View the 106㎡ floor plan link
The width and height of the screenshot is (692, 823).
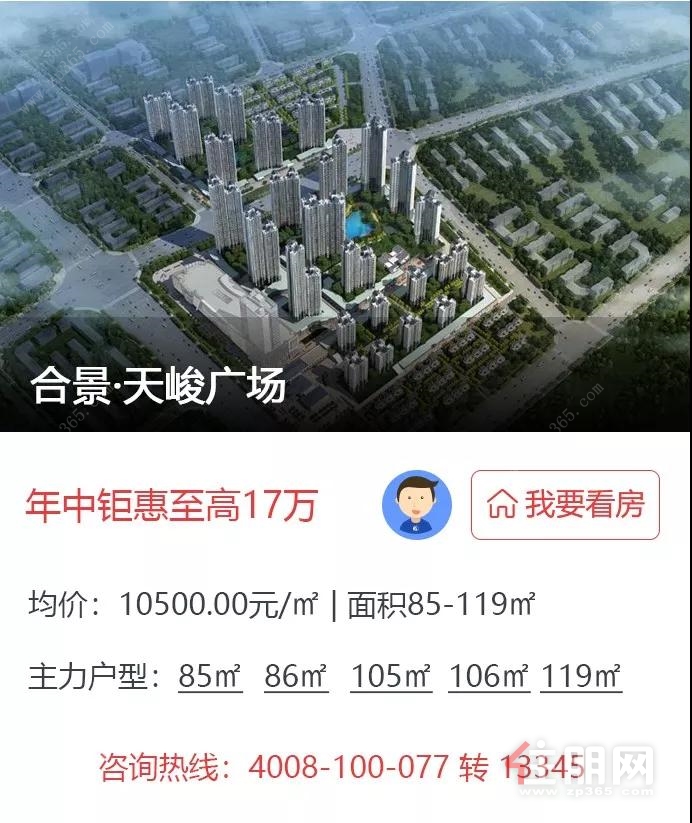pyautogui.click(x=489, y=676)
